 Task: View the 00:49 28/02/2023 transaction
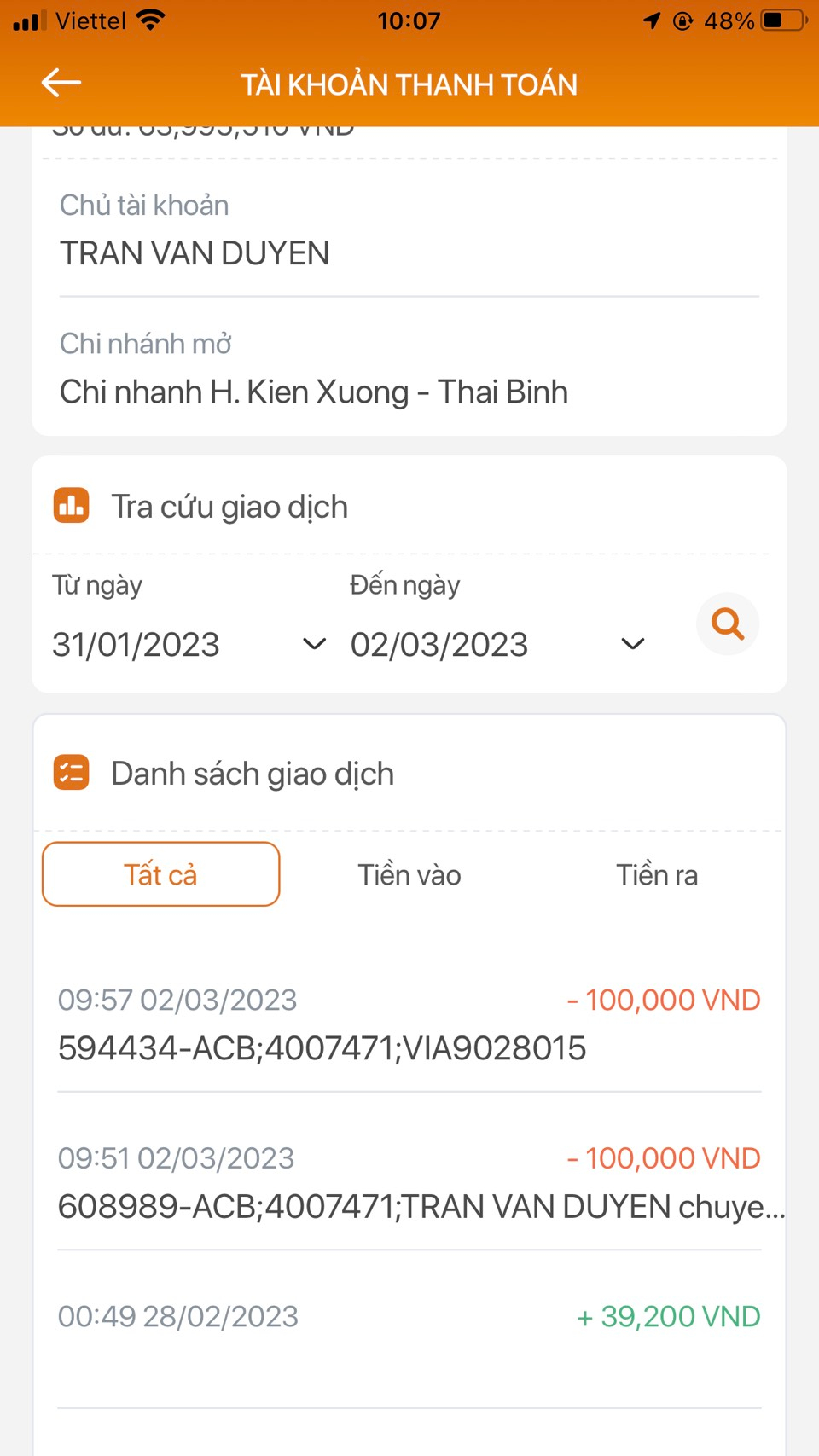click(409, 1341)
